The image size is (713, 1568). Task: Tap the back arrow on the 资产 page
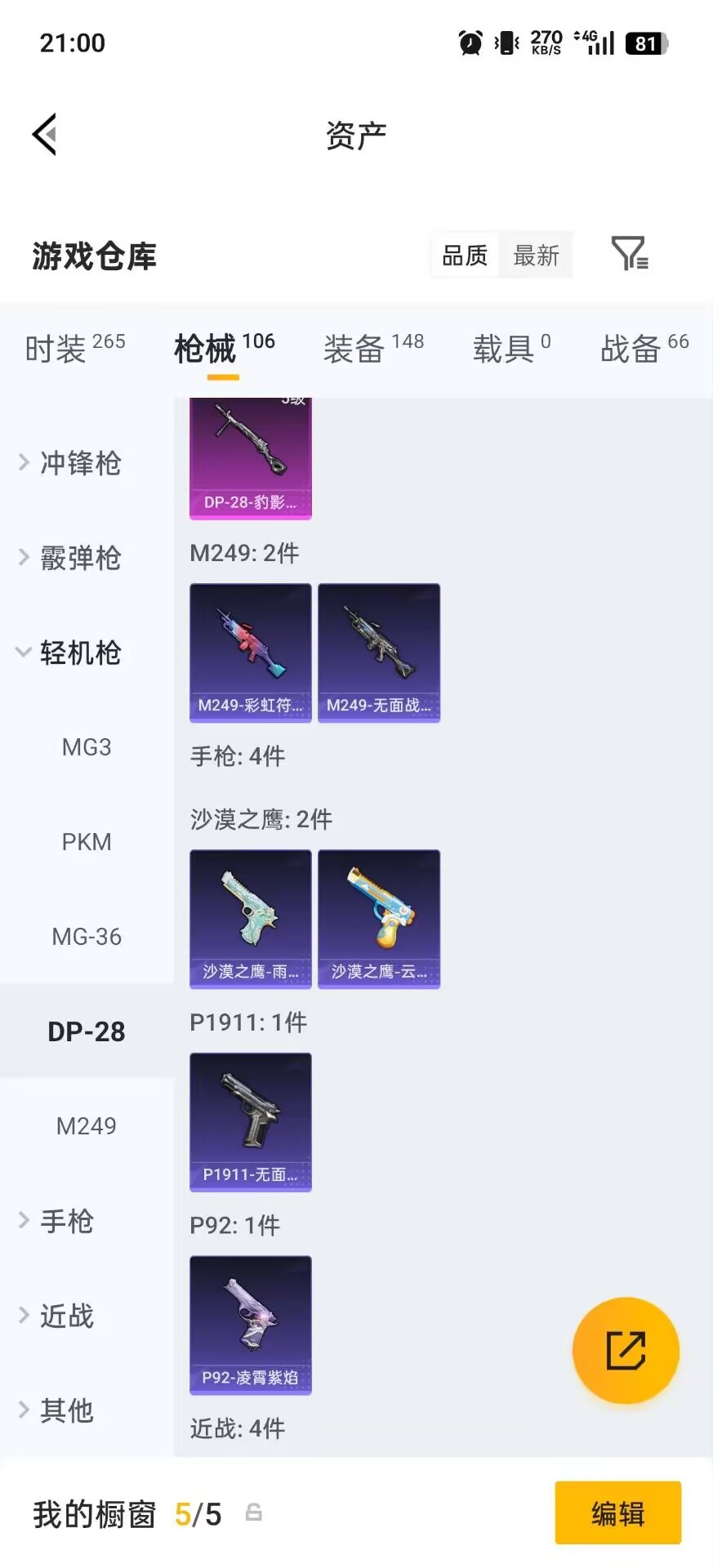click(45, 133)
